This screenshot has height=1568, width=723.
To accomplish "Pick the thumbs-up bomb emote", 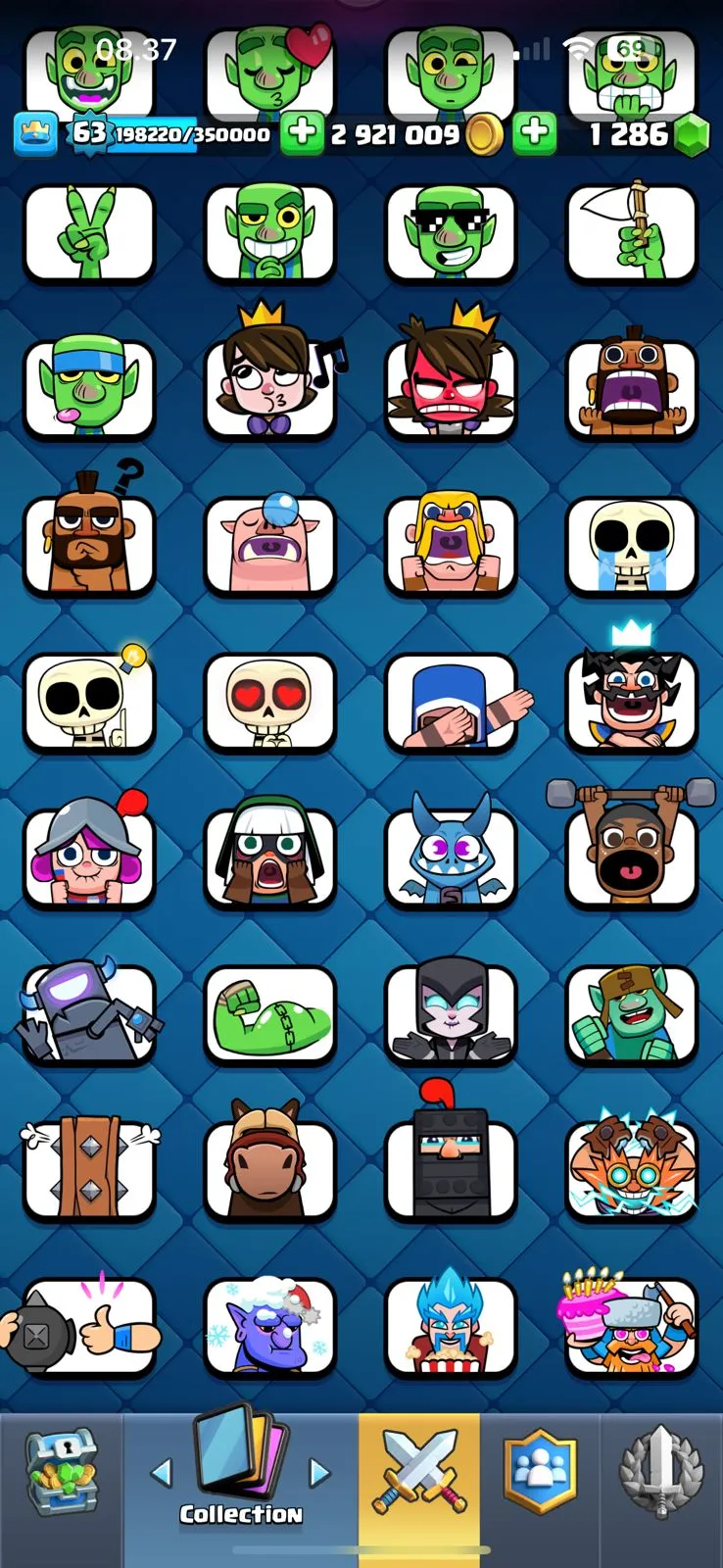I will tap(89, 1327).
